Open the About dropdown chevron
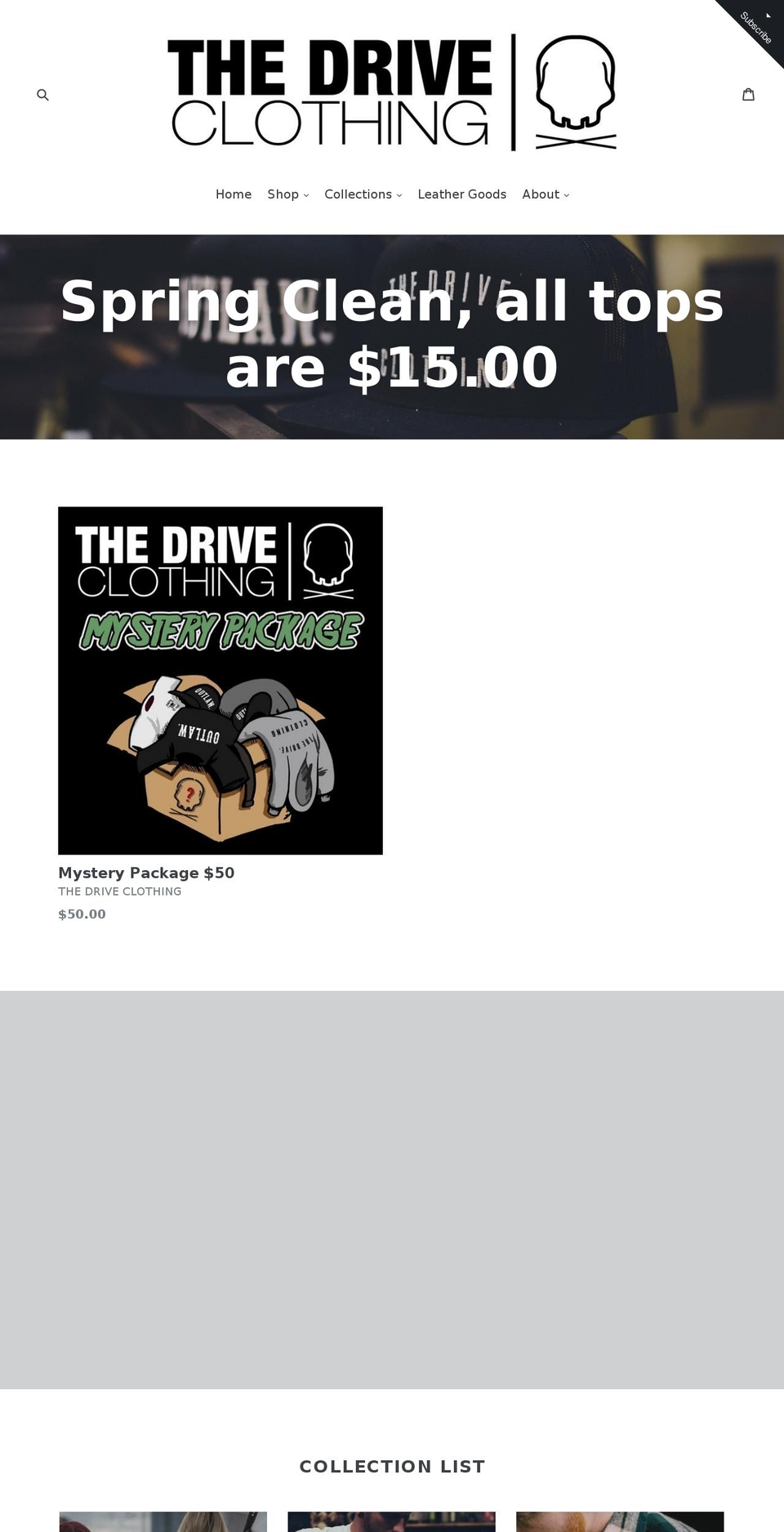This screenshot has width=784, height=1532. tap(565, 195)
